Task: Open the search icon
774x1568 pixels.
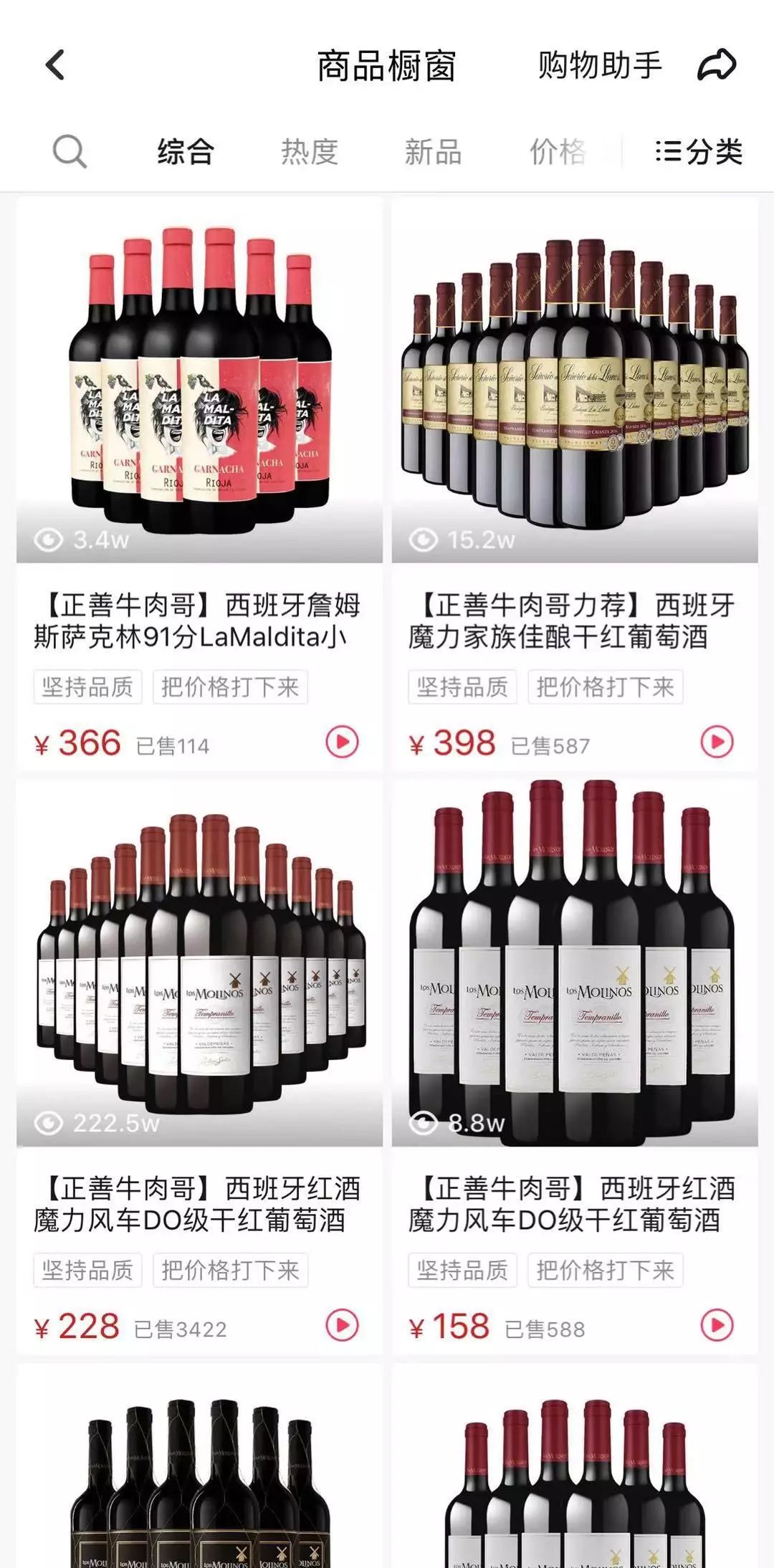Action: pyautogui.click(x=68, y=151)
